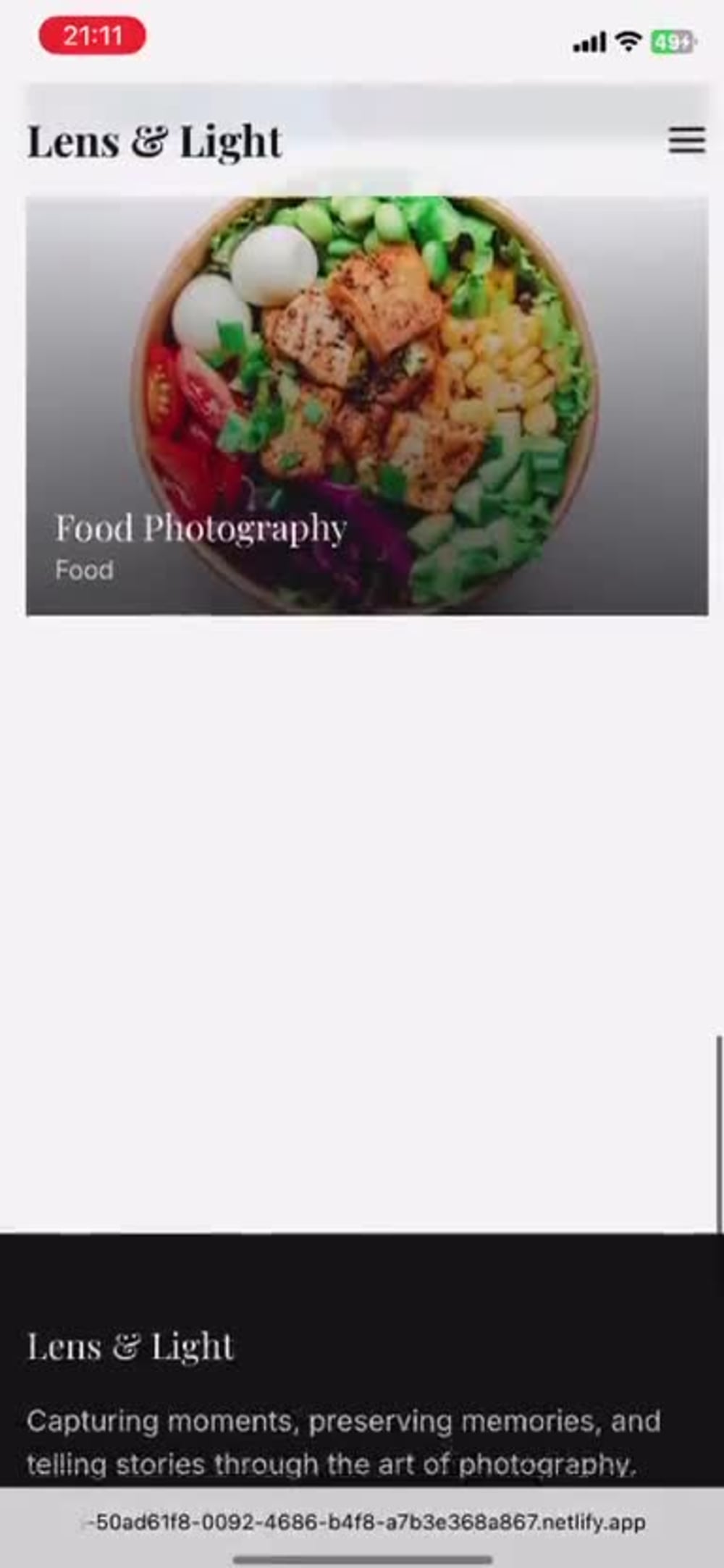The width and height of the screenshot is (724, 1568).
Task: Tap the Lens & Light header logo
Action: tap(154, 142)
